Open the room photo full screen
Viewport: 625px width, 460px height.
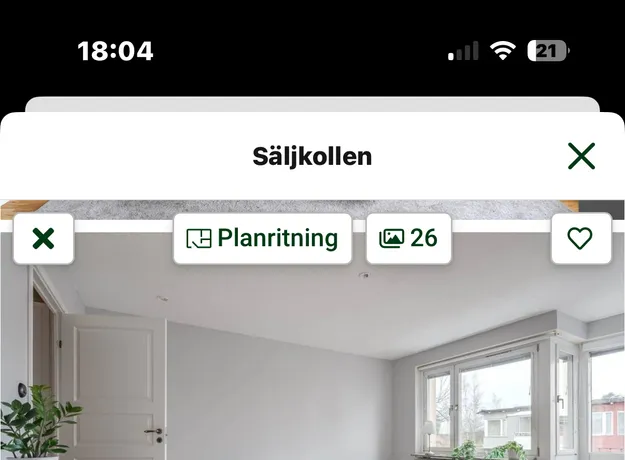pos(300,370)
